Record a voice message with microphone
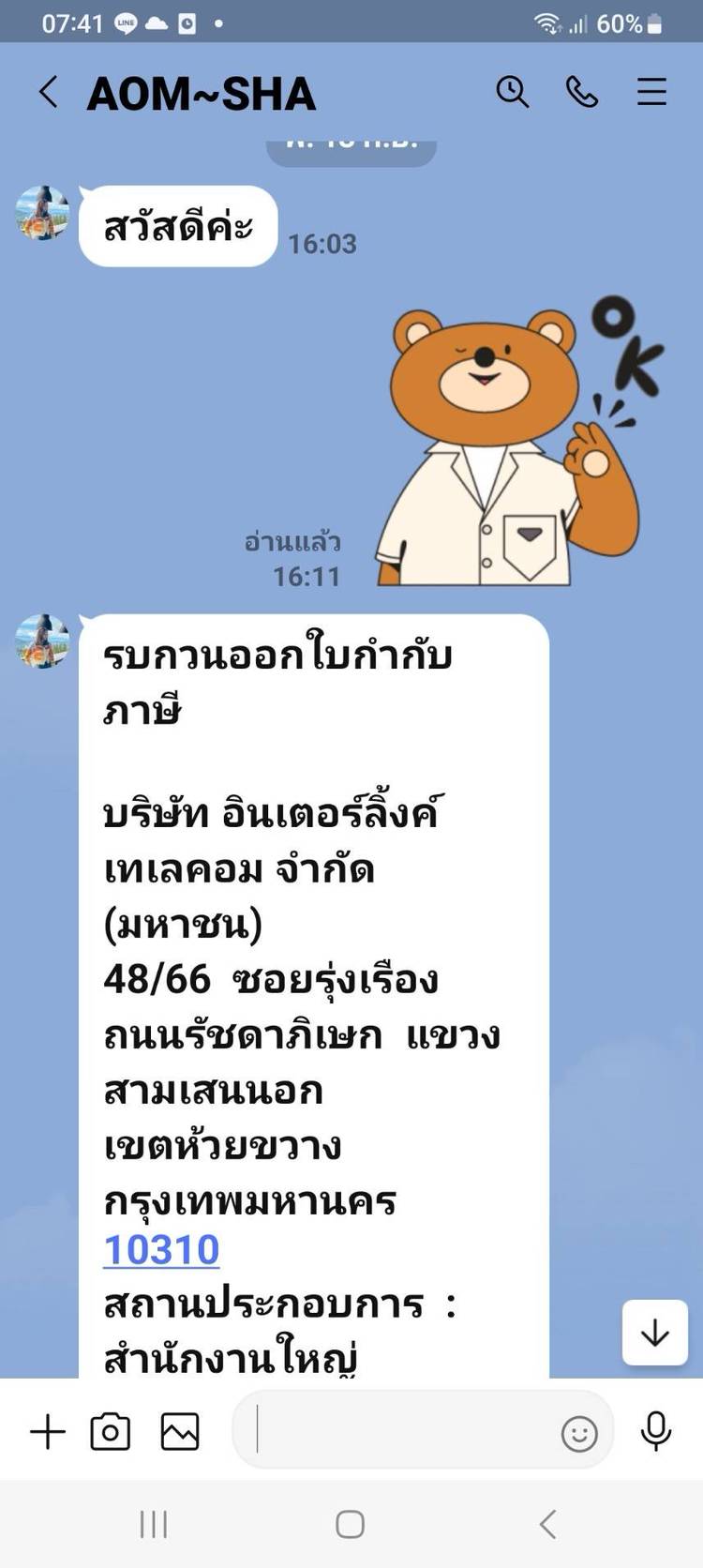Image resolution: width=703 pixels, height=1568 pixels. 655,1431
